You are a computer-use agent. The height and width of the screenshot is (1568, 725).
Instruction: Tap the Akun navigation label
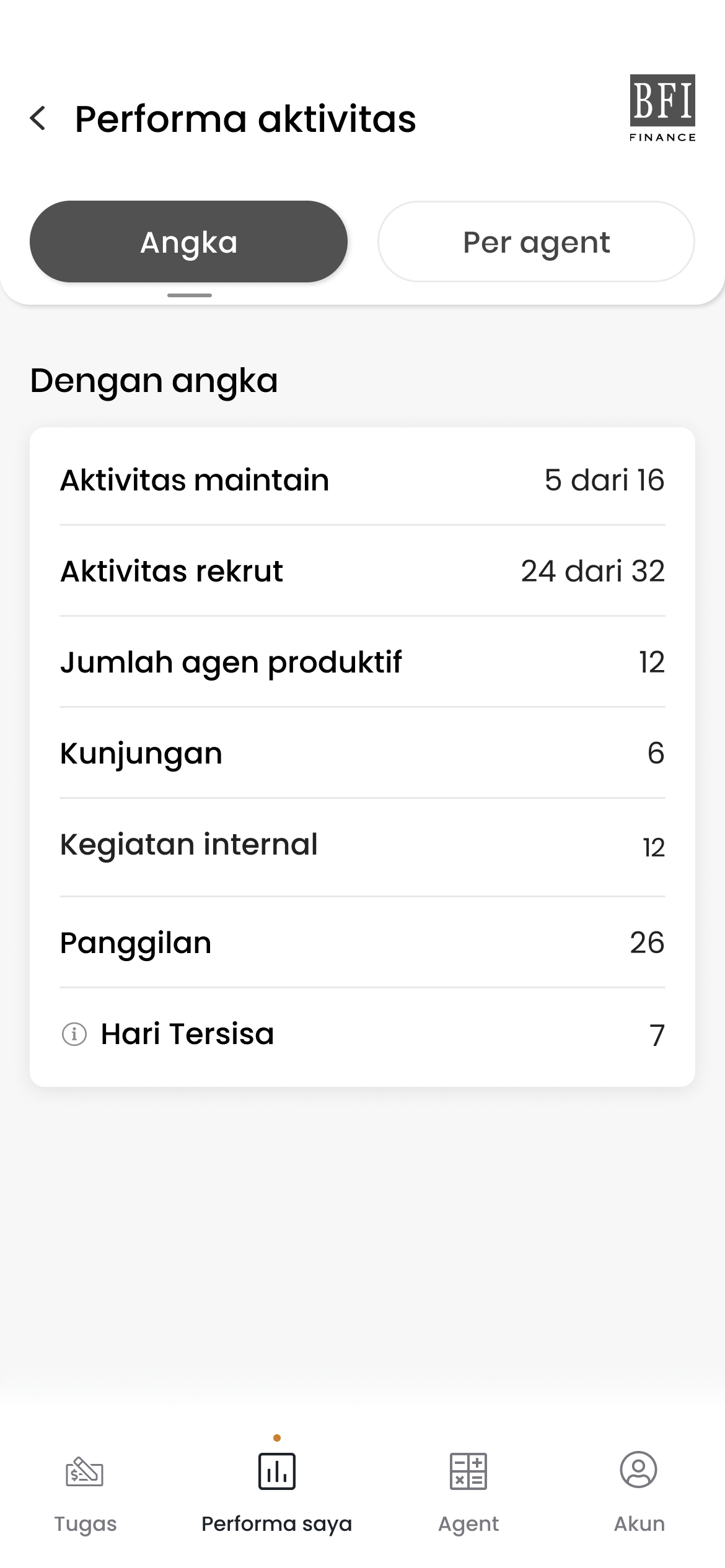[x=638, y=1523]
